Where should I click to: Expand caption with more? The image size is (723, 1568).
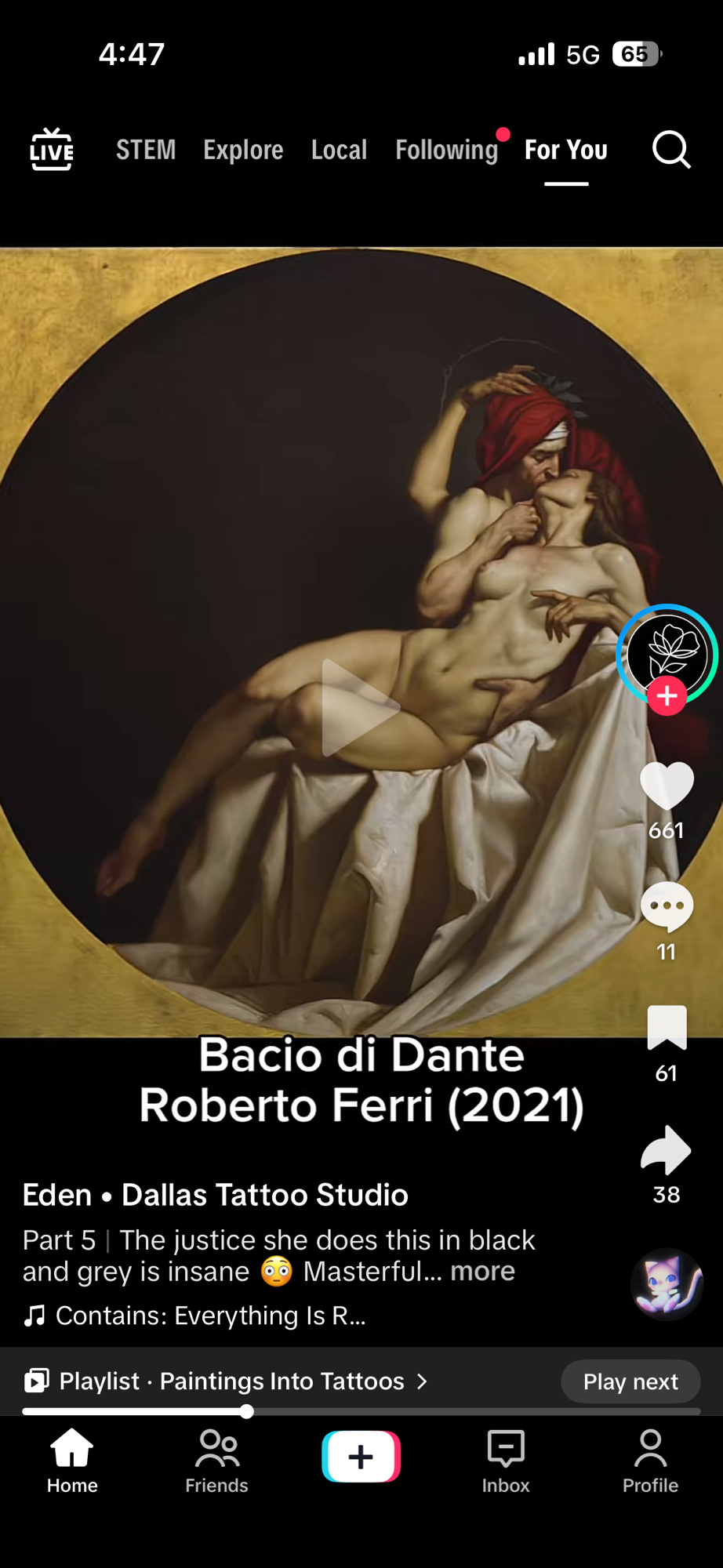click(482, 1271)
